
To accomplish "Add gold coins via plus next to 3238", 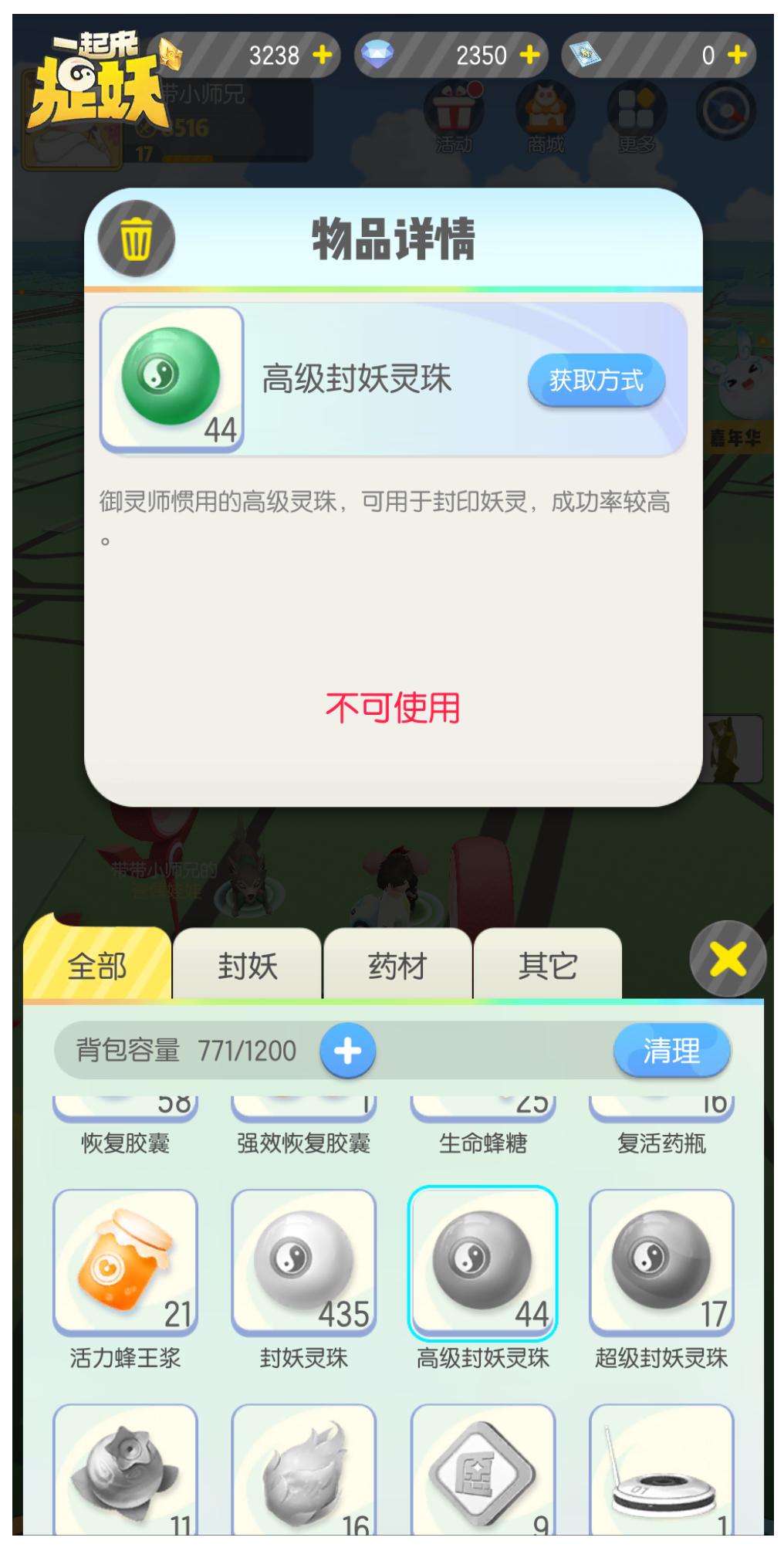I will [x=322, y=56].
